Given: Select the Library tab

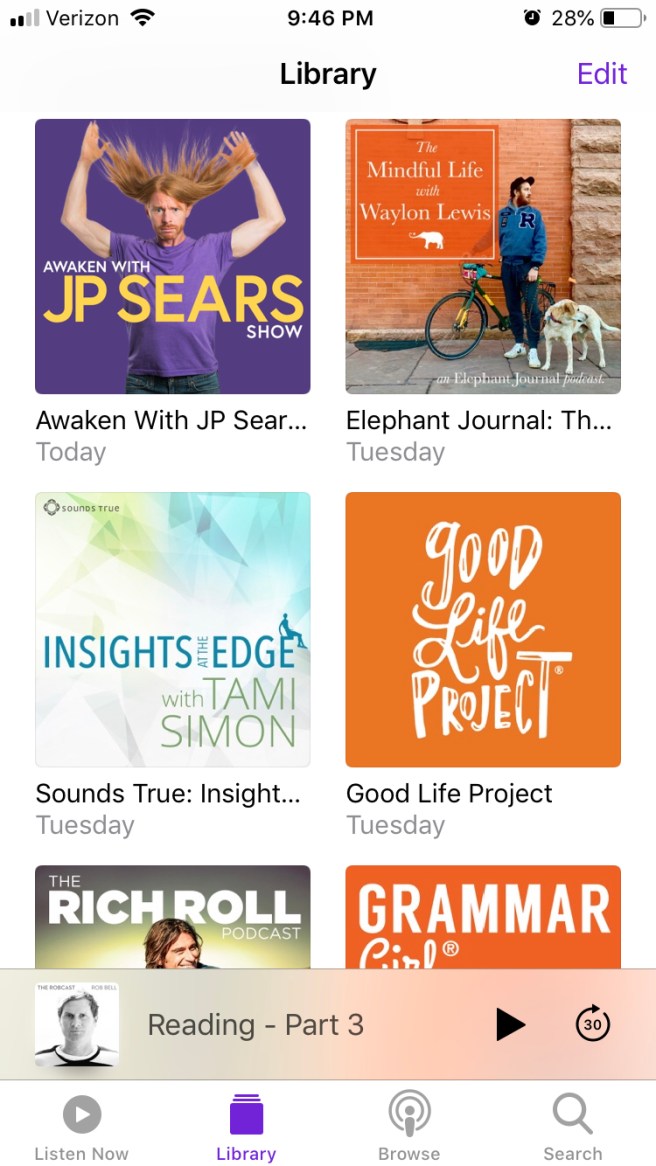Looking at the screenshot, I should [246, 1126].
